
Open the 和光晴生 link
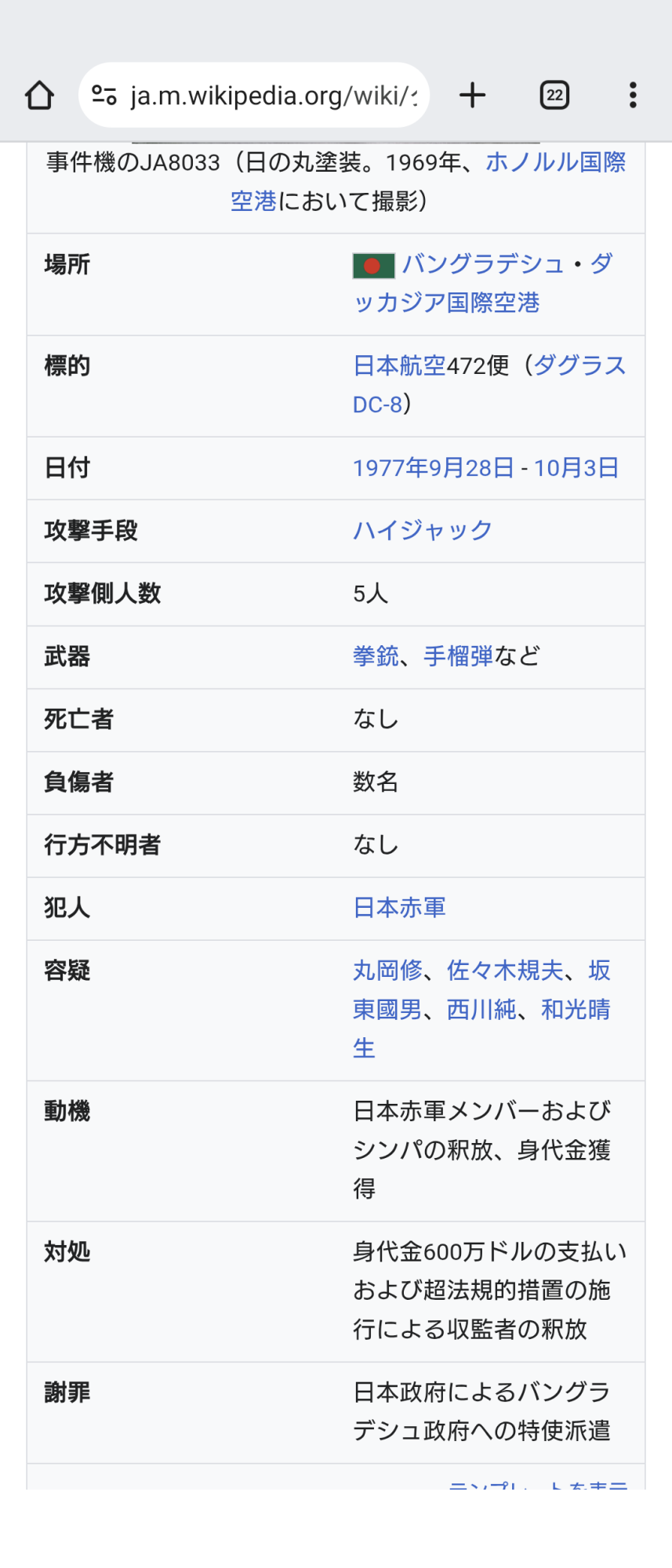576,1009
